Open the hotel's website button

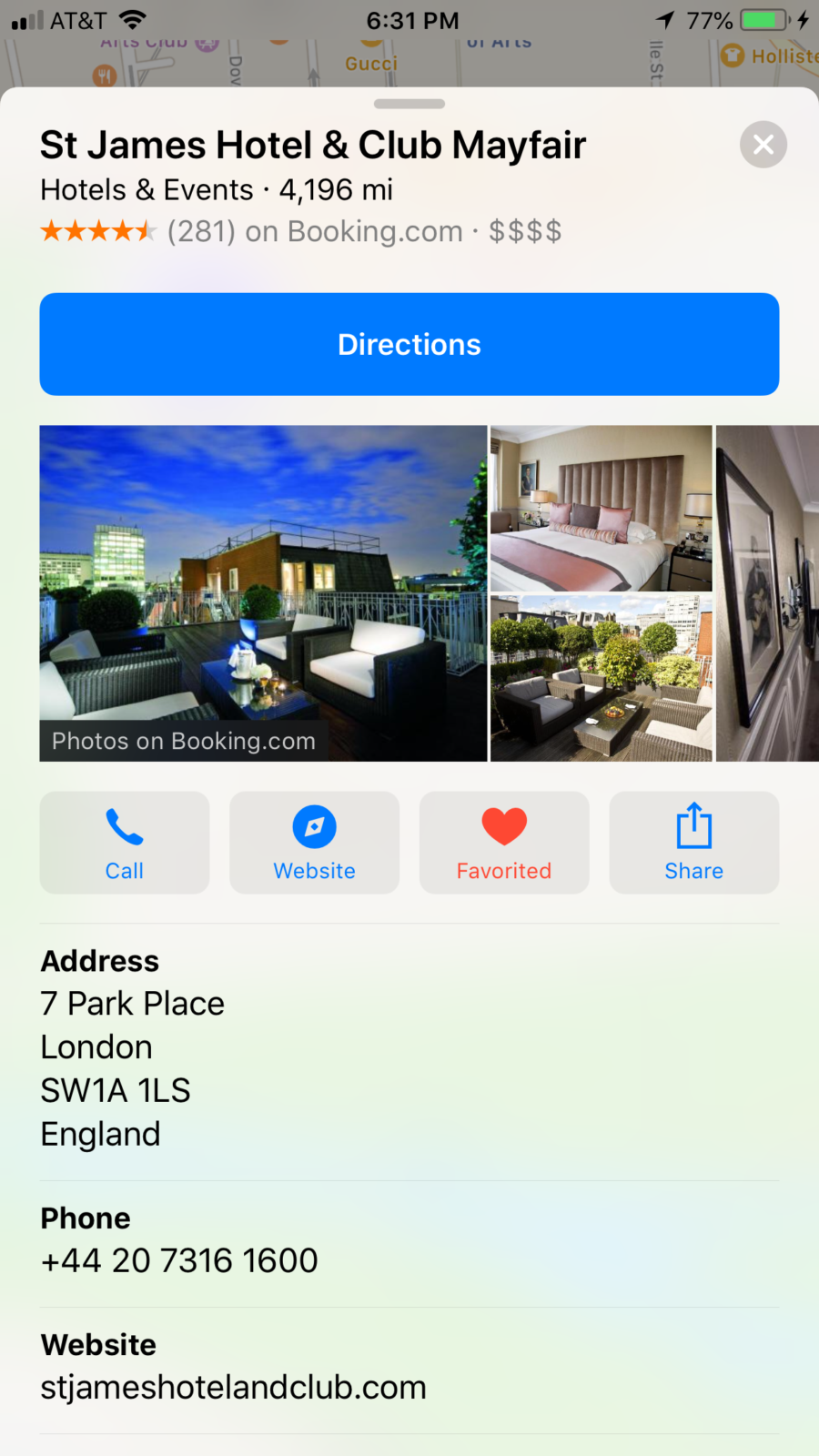[x=314, y=843]
